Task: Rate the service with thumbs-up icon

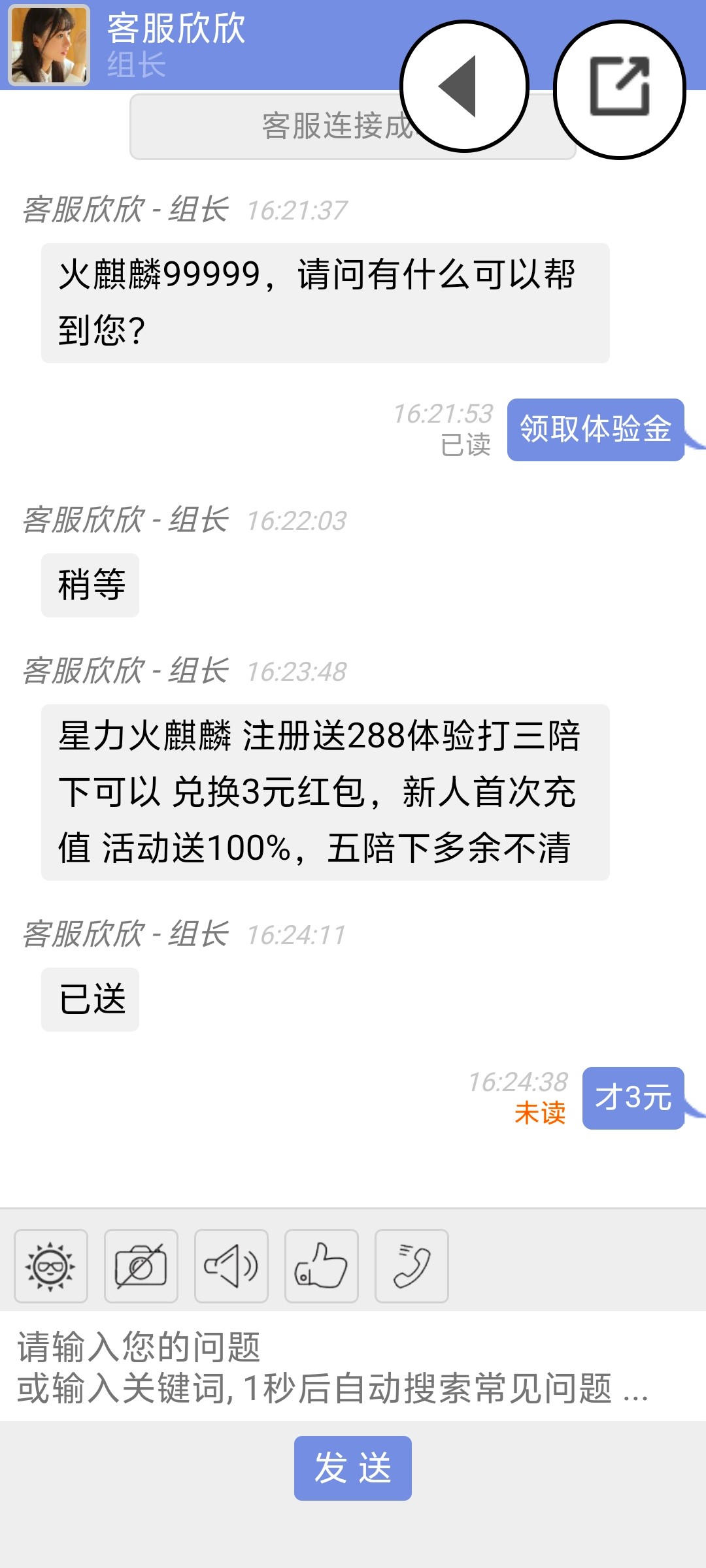Action: coord(322,1266)
